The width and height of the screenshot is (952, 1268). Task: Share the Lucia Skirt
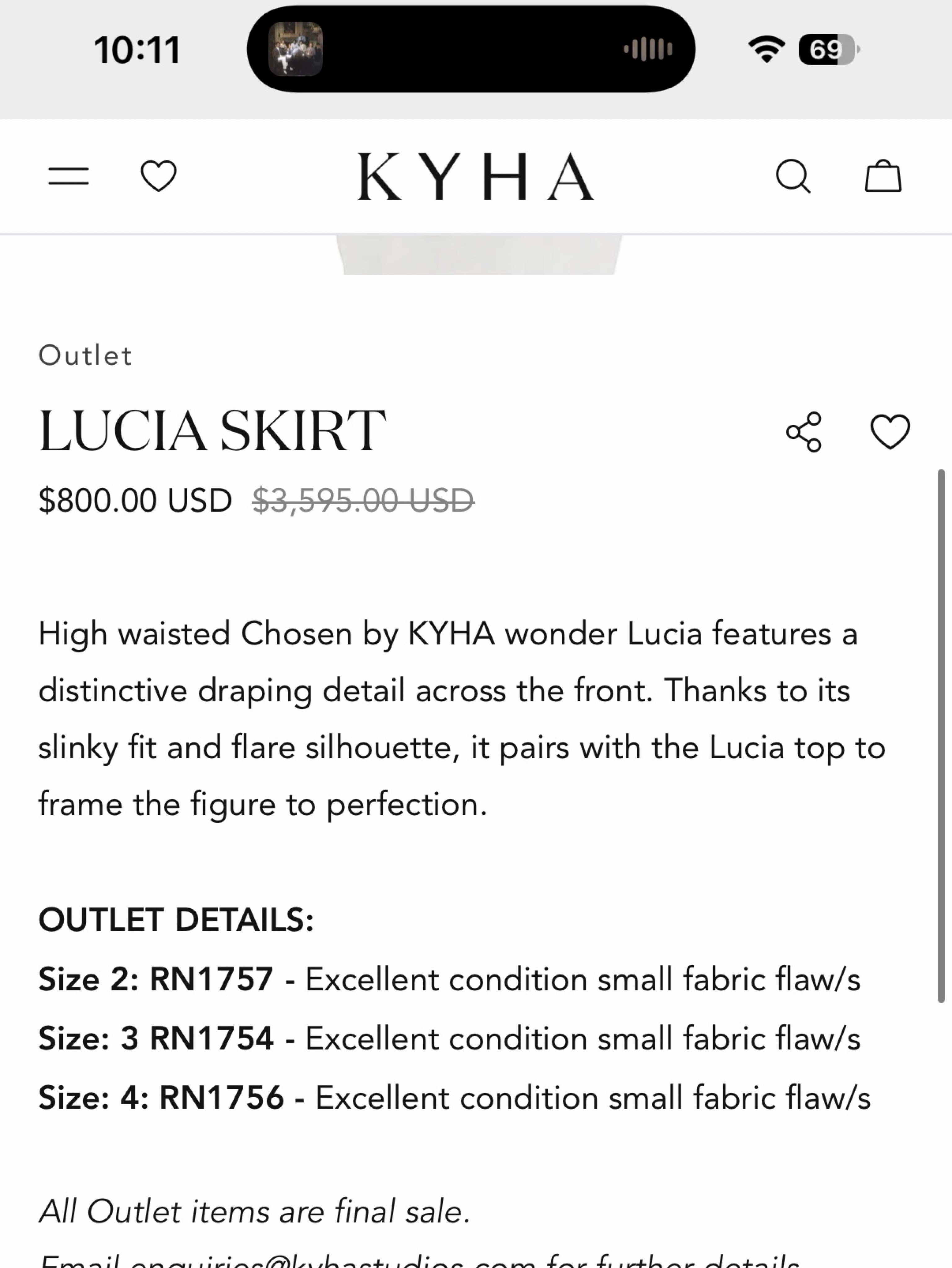pyautogui.click(x=804, y=432)
